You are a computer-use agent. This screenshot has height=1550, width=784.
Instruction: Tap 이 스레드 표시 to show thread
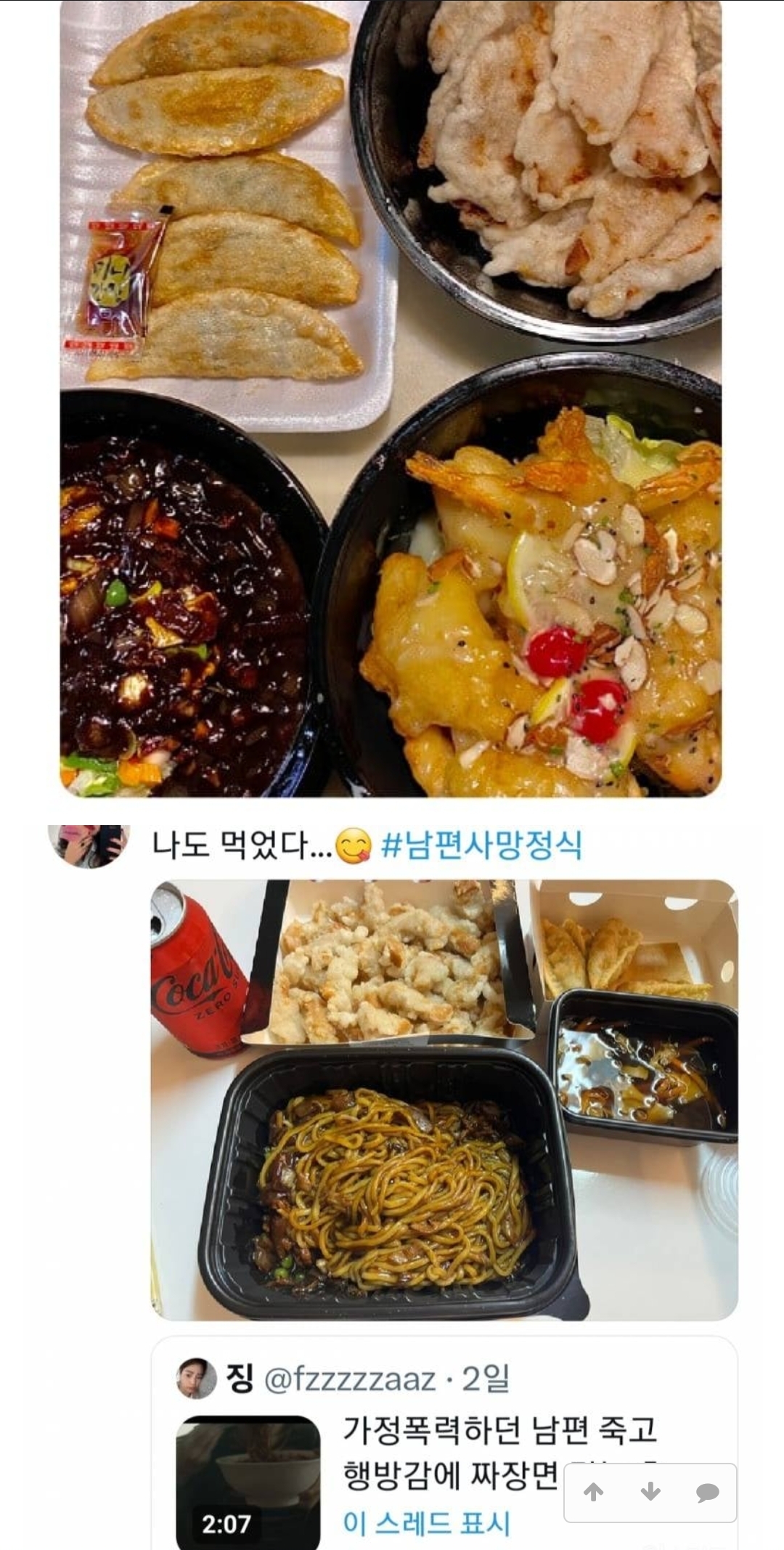(x=427, y=1523)
